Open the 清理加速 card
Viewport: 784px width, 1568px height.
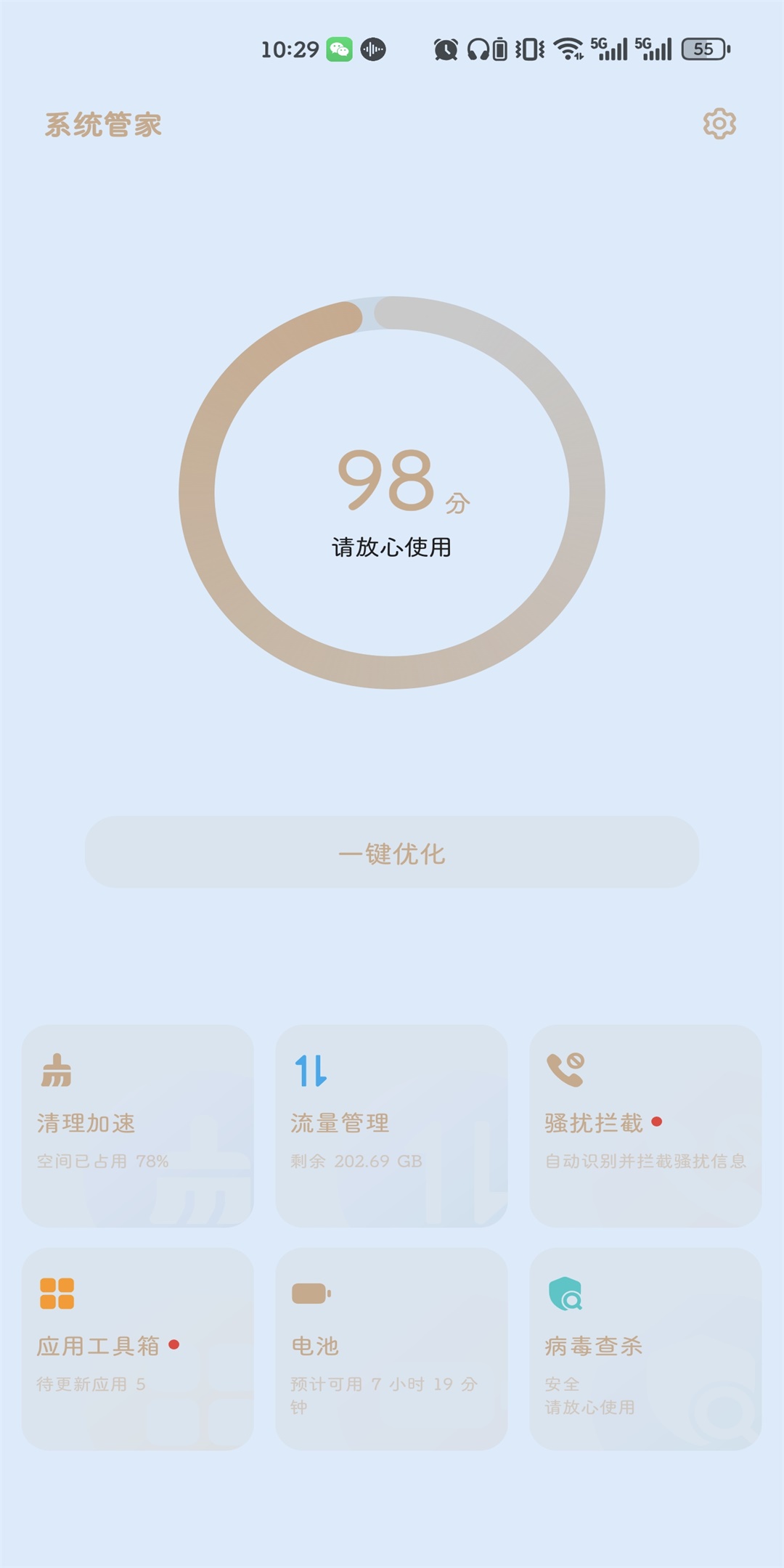click(138, 1126)
